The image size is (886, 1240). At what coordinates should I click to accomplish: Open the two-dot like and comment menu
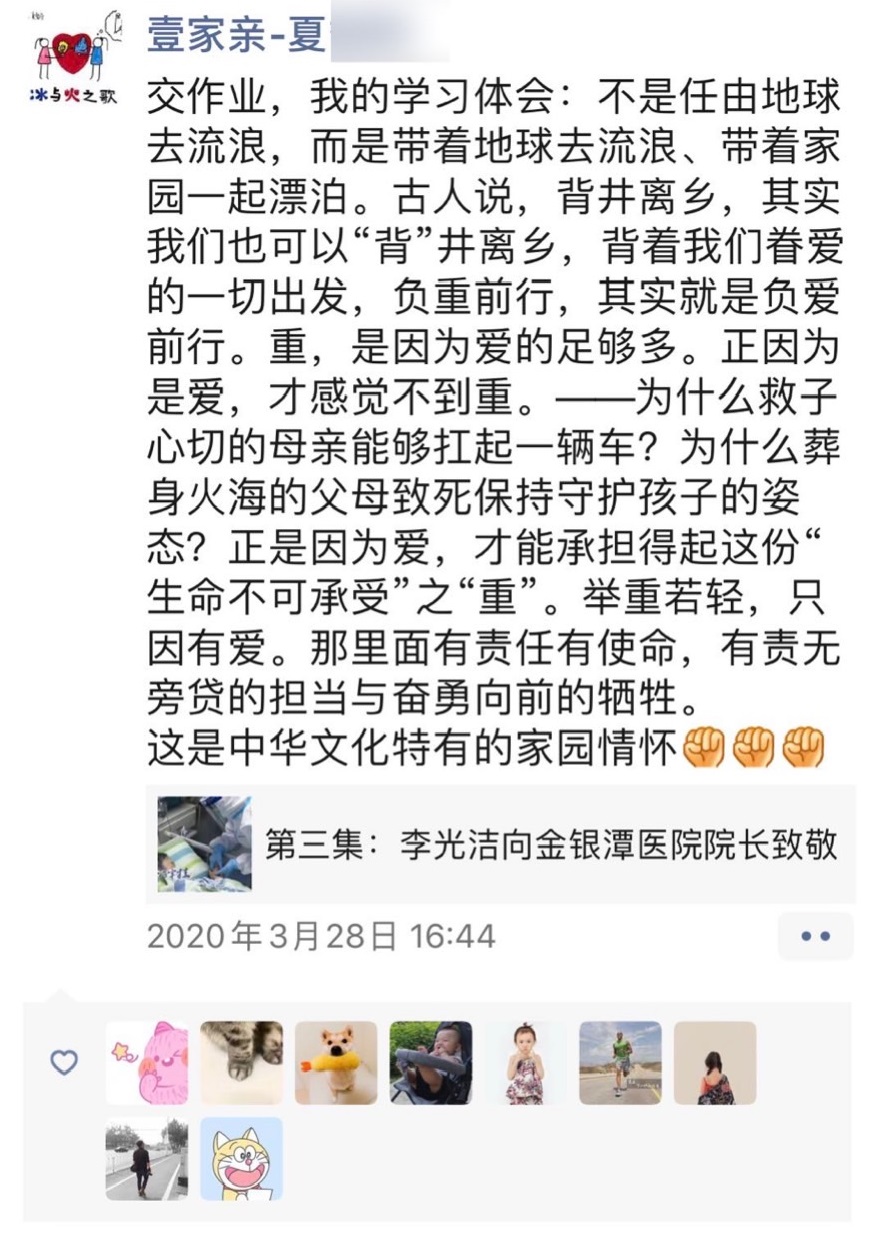(x=816, y=937)
